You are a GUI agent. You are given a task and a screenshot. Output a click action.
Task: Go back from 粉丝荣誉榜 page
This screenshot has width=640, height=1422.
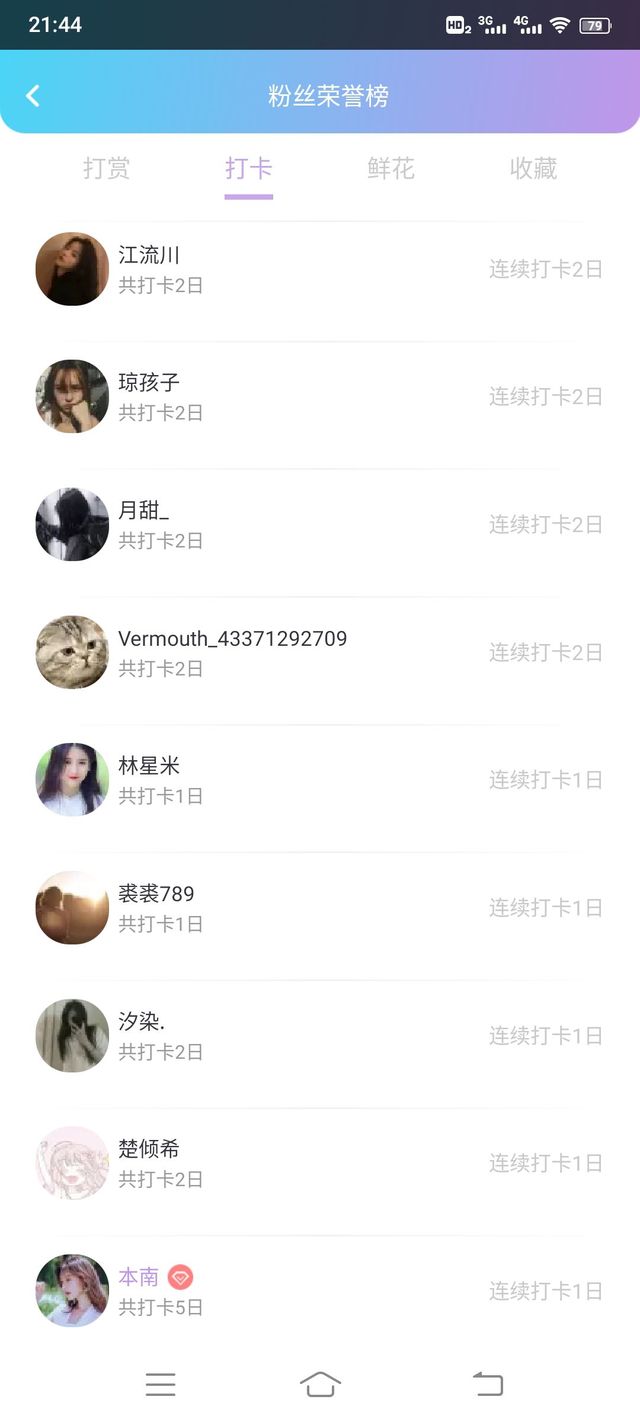click(x=33, y=96)
